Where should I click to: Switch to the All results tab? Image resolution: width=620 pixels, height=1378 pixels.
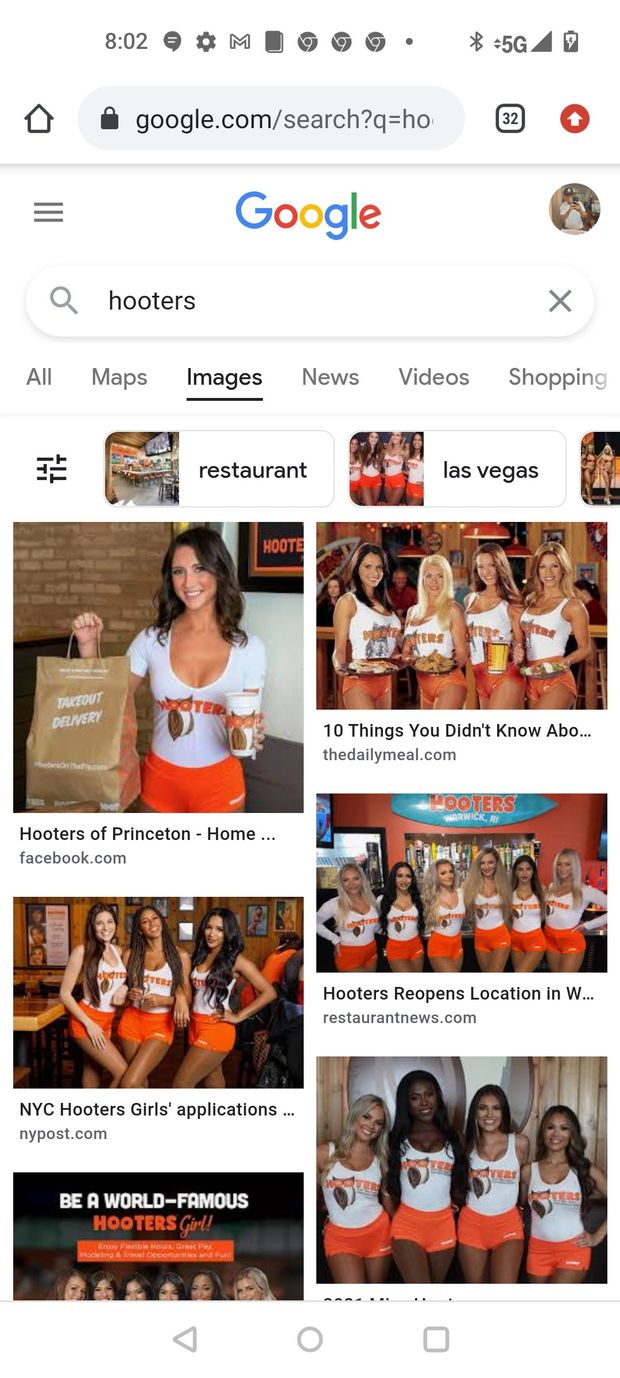39,377
